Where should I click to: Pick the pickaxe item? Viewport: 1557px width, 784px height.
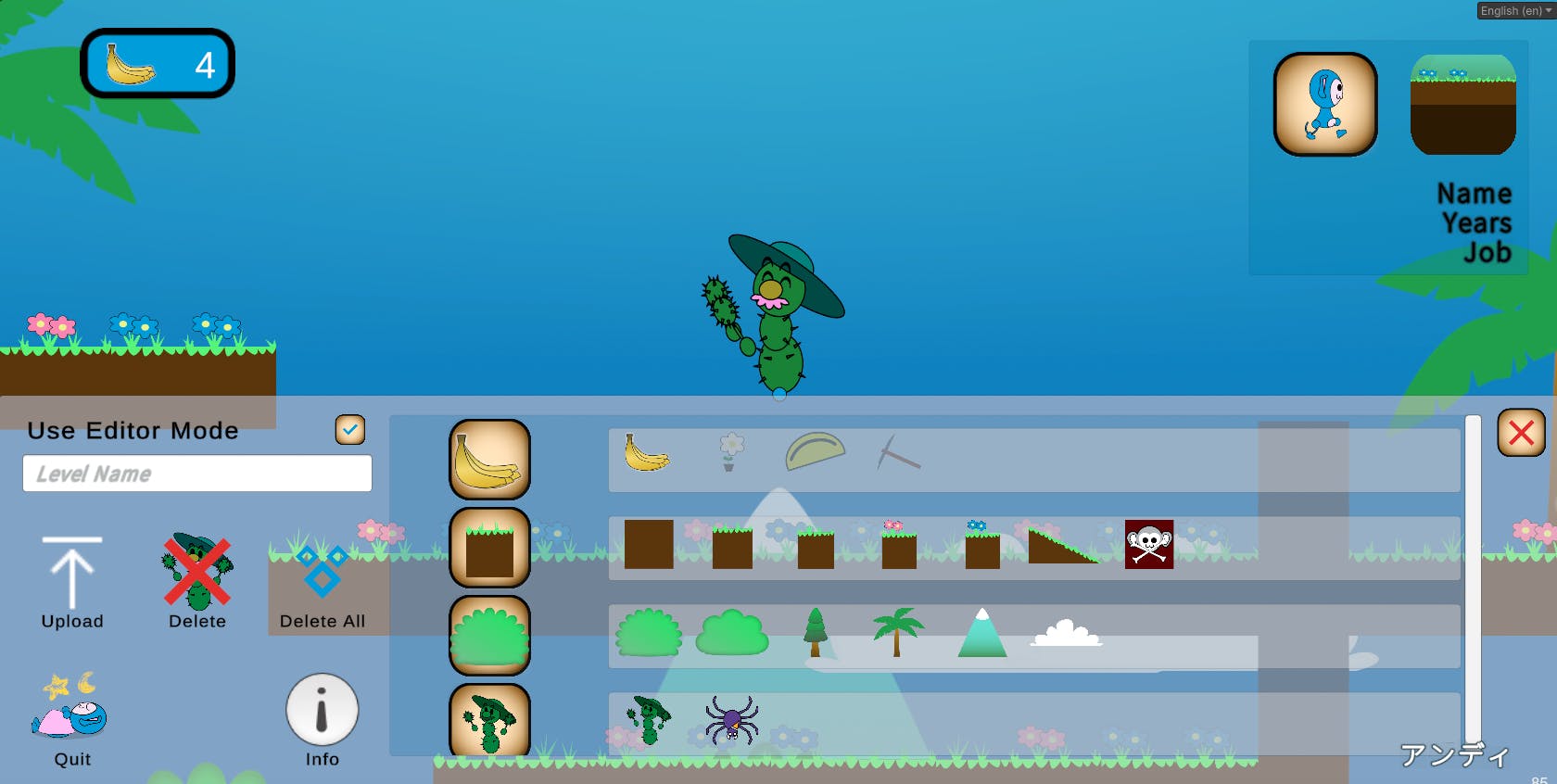tap(898, 452)
